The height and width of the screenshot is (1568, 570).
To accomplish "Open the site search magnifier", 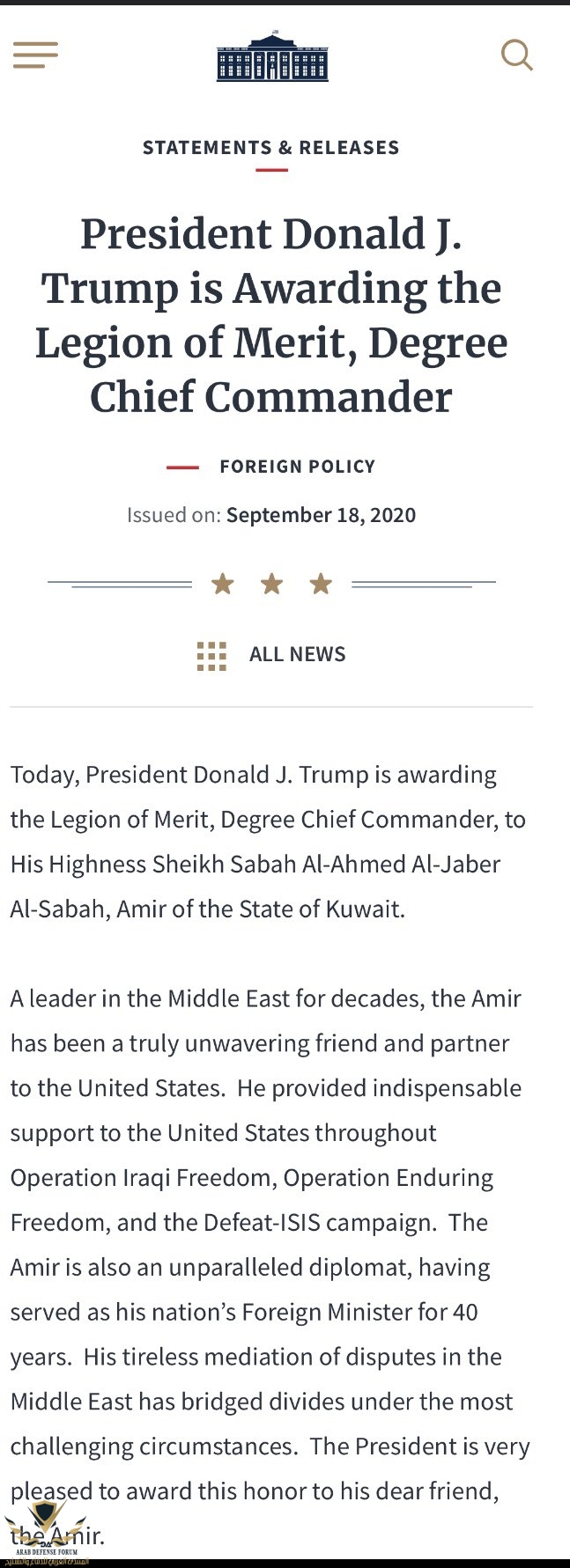I will pos(517,55).
